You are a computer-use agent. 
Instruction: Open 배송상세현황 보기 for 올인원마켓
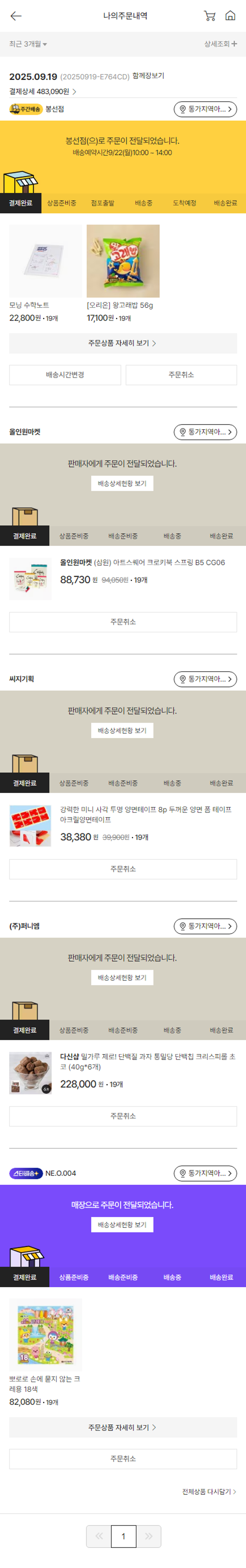pos(122,483)
